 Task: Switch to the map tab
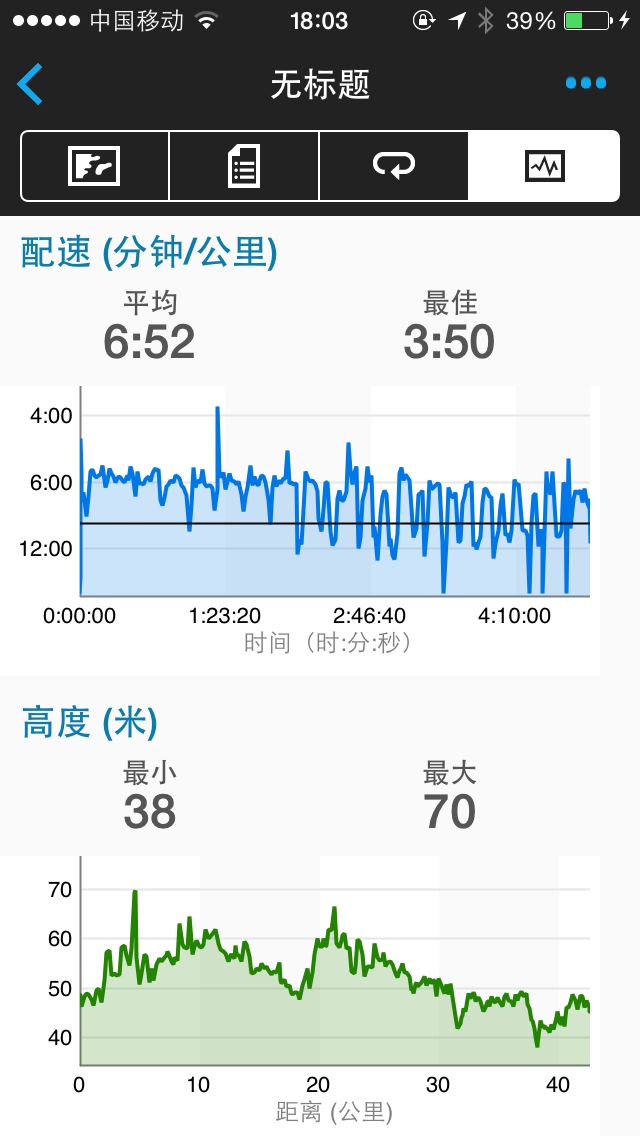pyautogui.click(x=95, y=166)
